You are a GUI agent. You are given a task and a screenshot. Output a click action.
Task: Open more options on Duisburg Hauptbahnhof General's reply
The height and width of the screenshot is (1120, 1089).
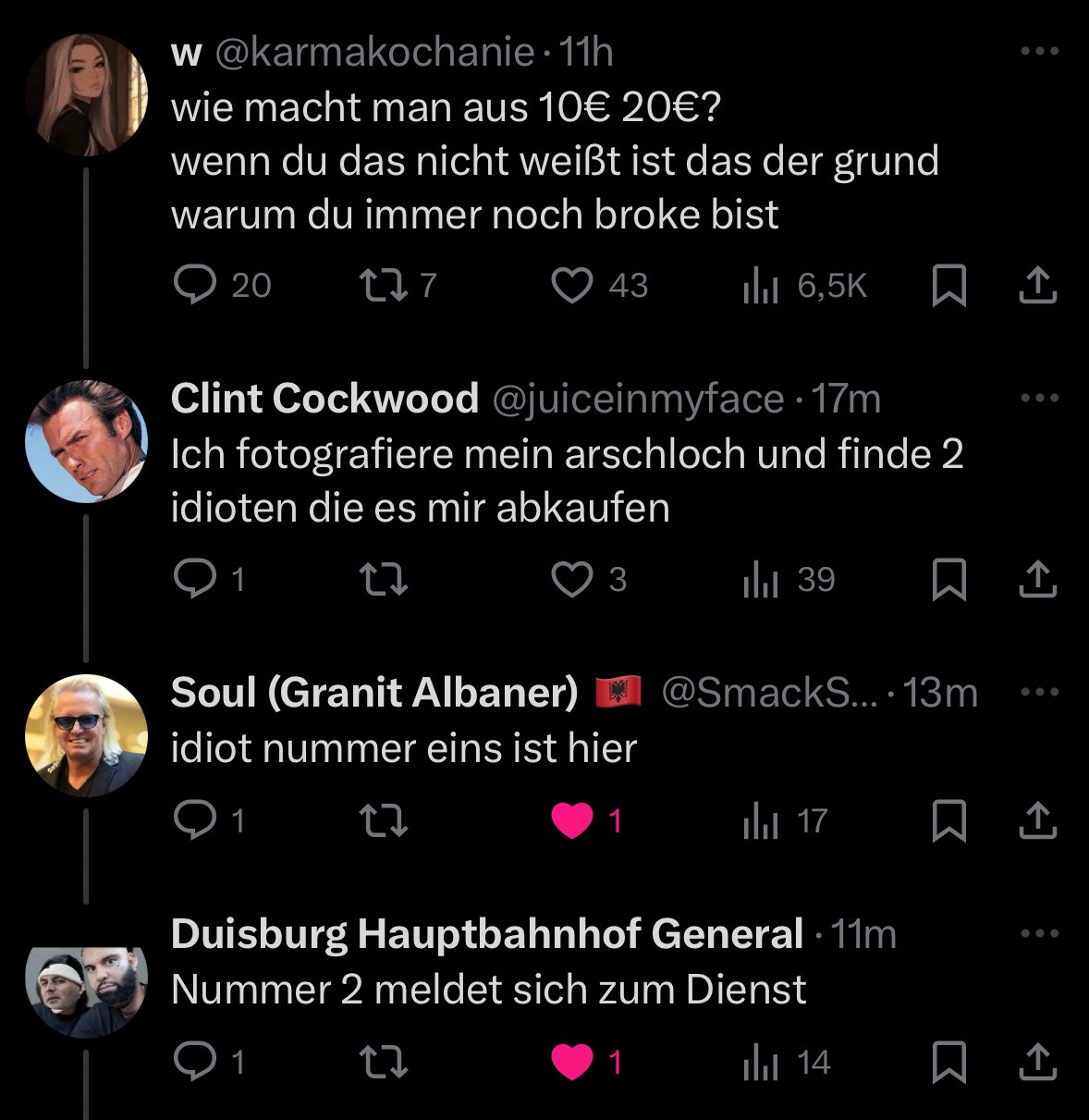click(1040, 933)
